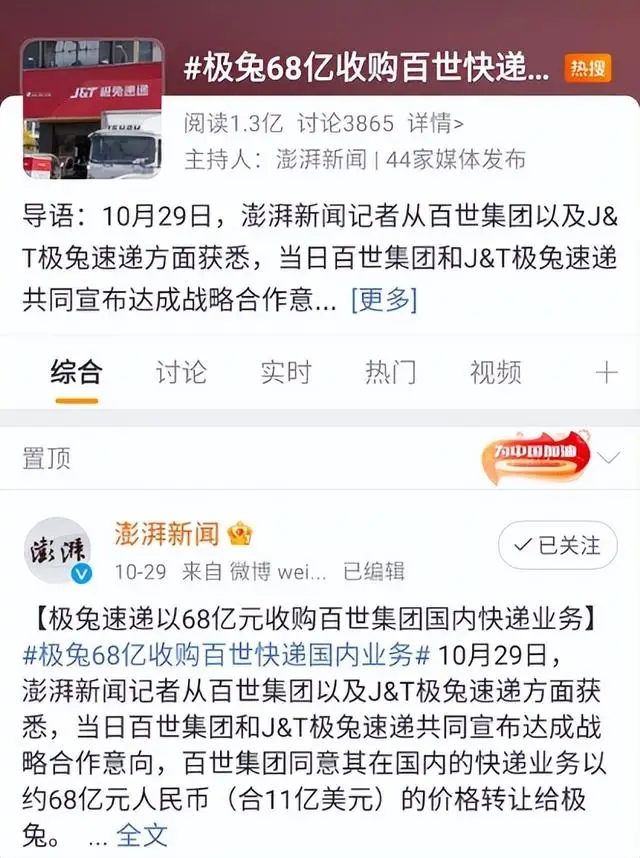Viewport: 640px width, 858px height.
Task: Open the 详情 details link
Action: [x=435, y=124]
